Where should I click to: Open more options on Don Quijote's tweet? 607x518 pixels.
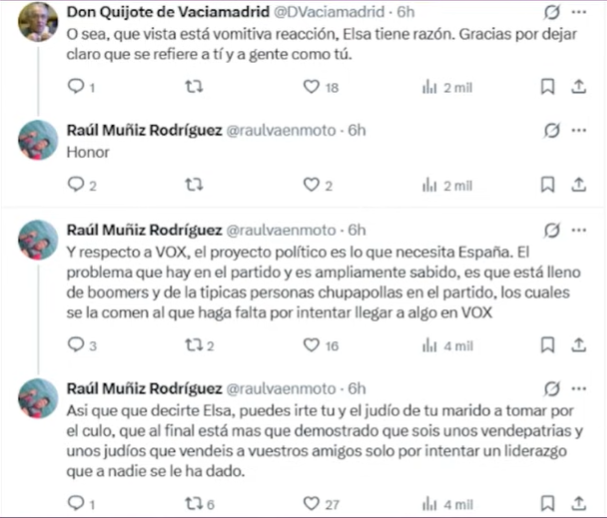pyautogui.click(x=581, y=12)
